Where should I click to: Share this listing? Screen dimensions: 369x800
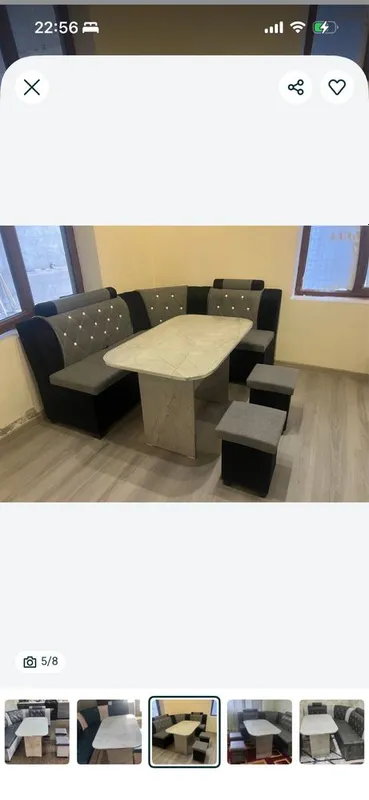[296, 87]
